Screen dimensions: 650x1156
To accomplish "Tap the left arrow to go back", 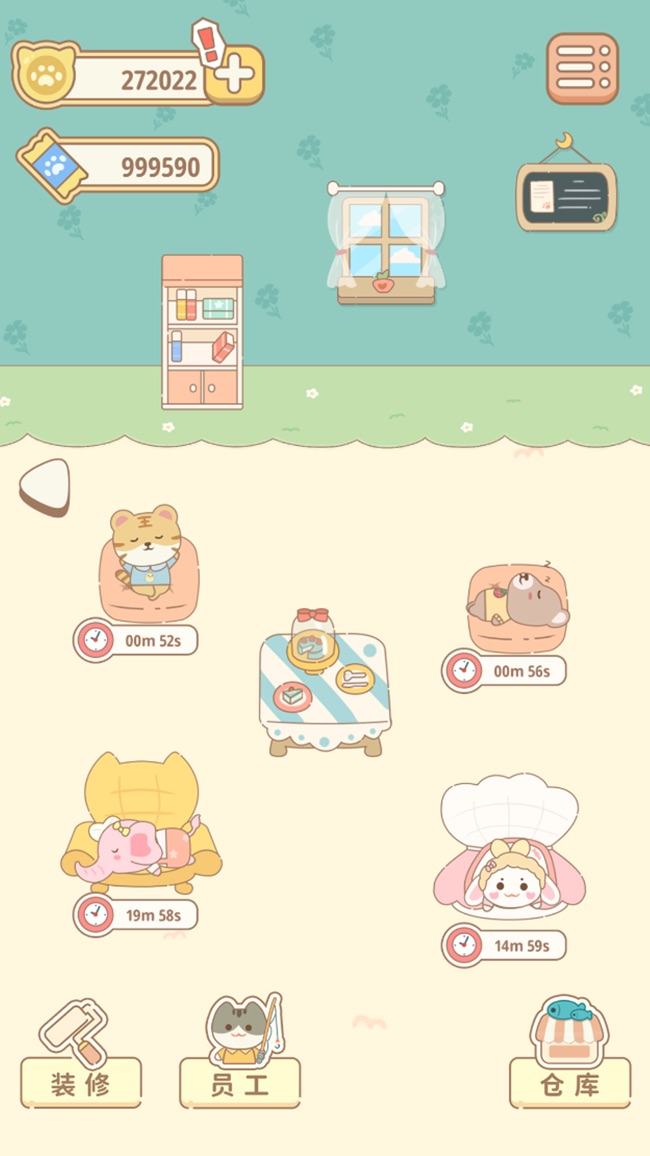I will pyautogui.click(x=45, y=487).
